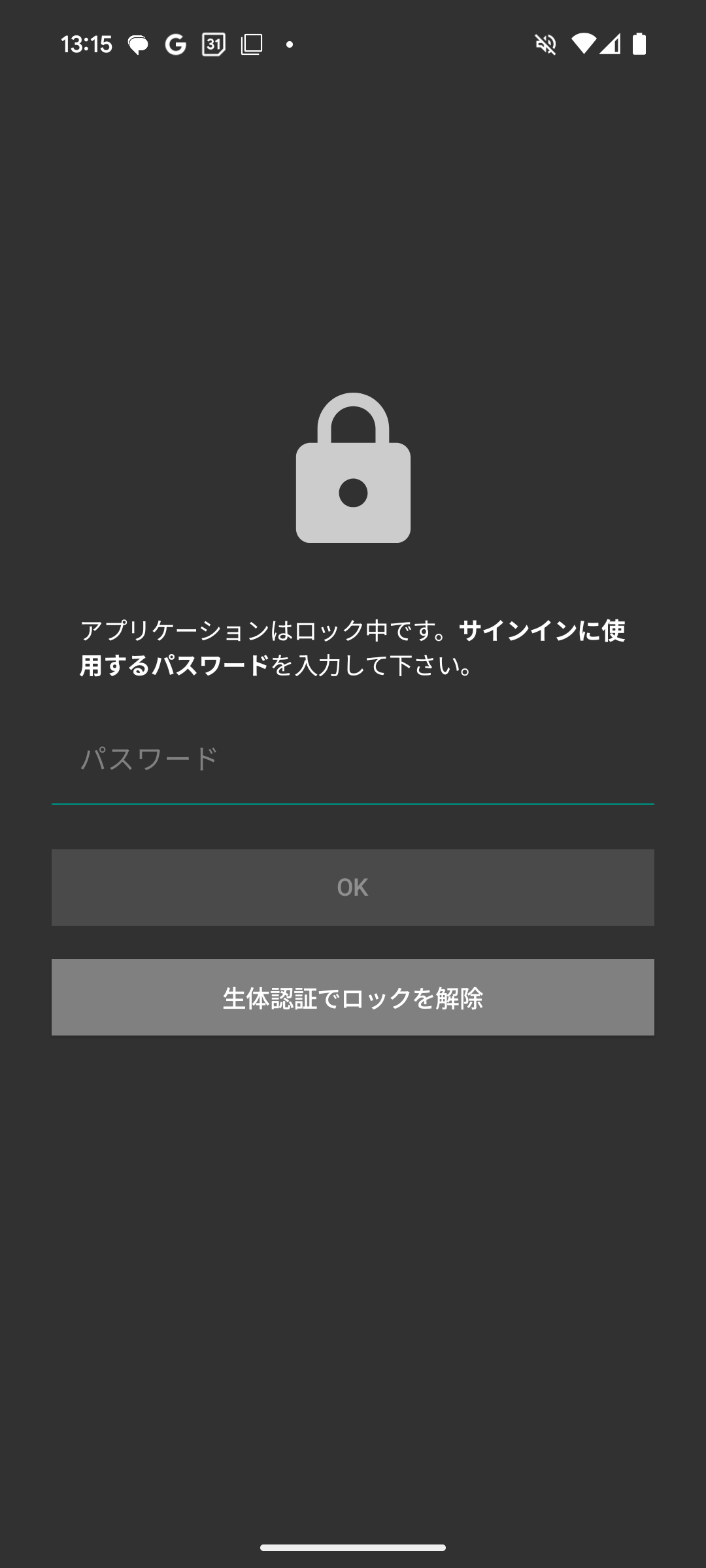Unlock with 生体認証でロックを解除 button
Screen dimensions: 706x1568
tap(353, 997)
